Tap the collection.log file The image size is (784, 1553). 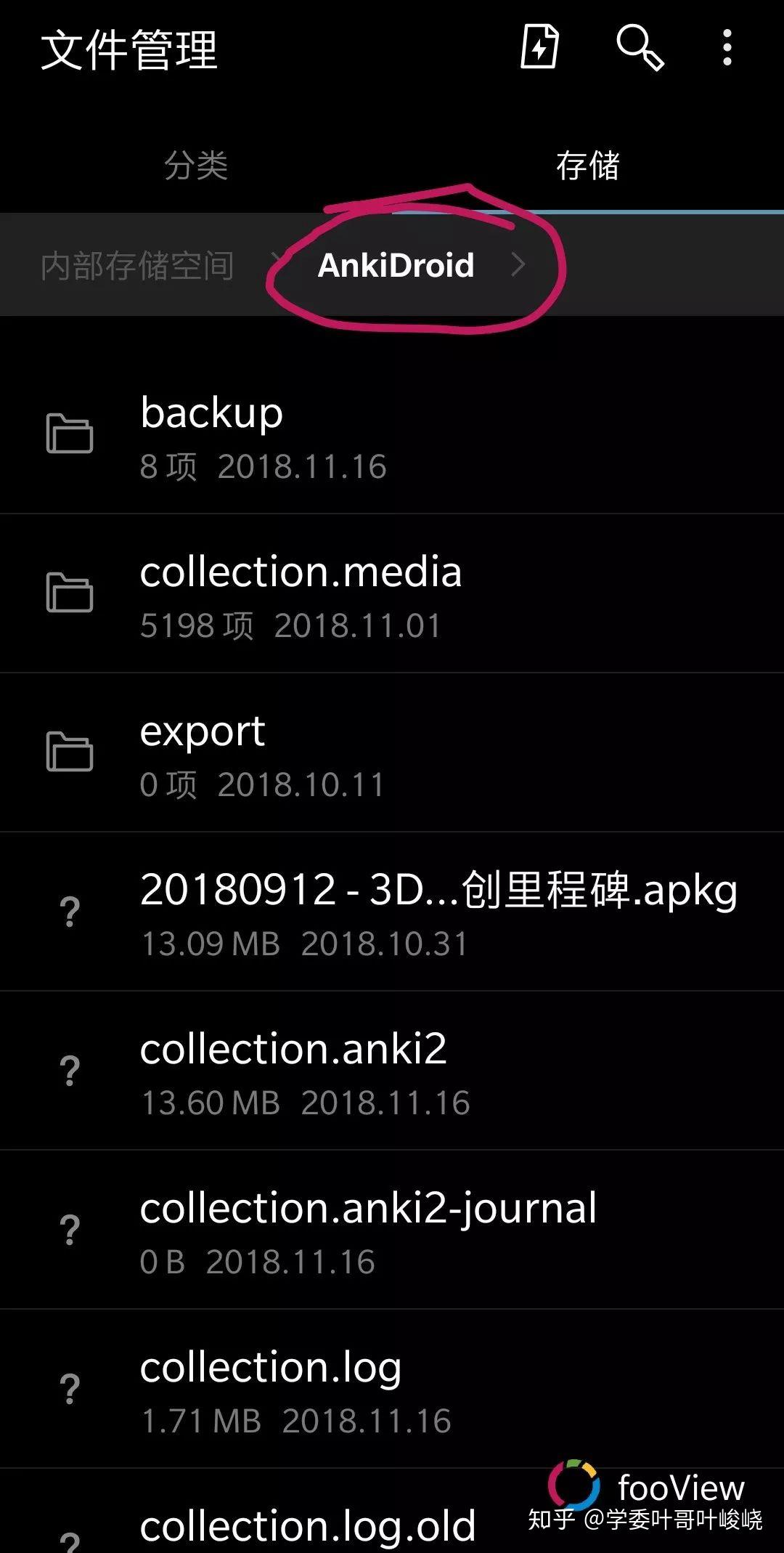click(x=392, y=1390)
